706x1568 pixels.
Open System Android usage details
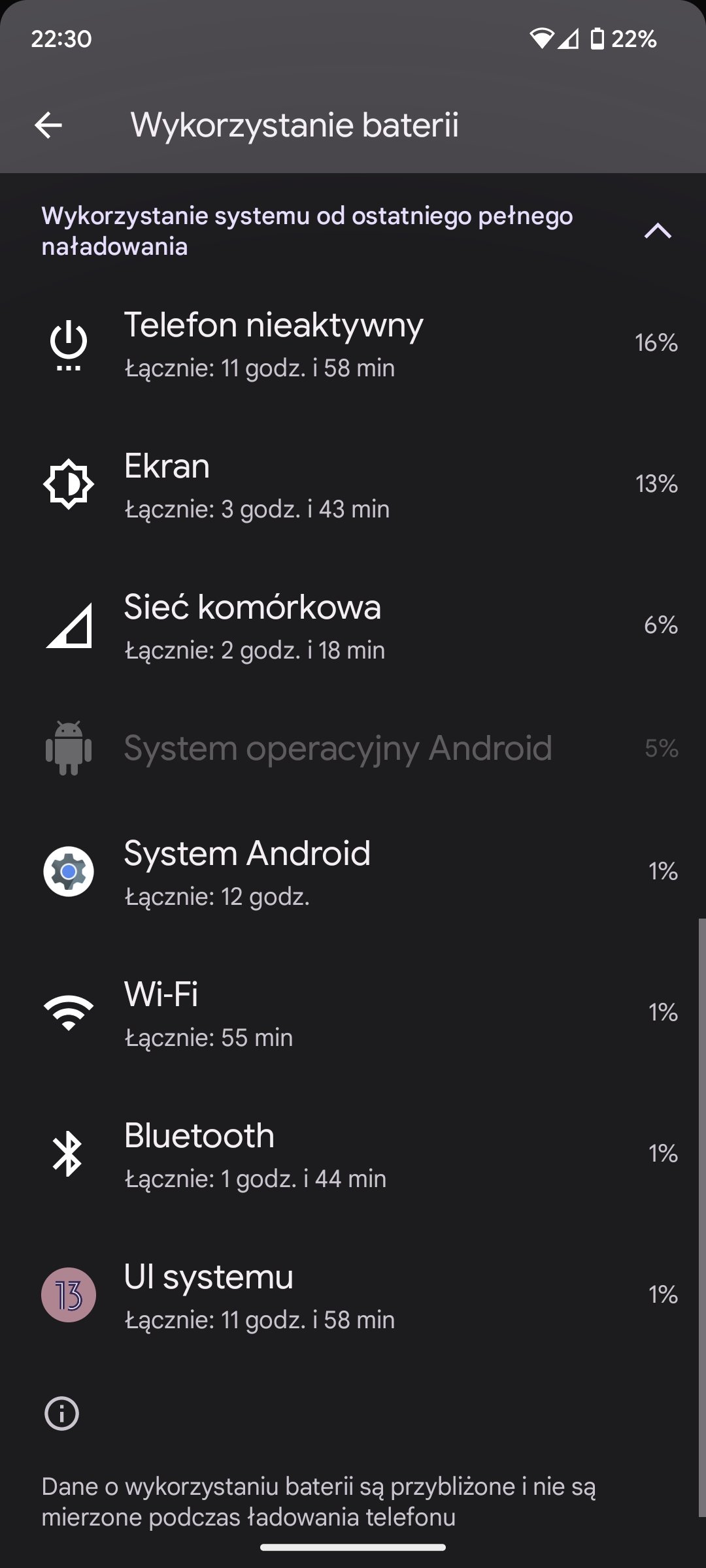tap(353, 871)
